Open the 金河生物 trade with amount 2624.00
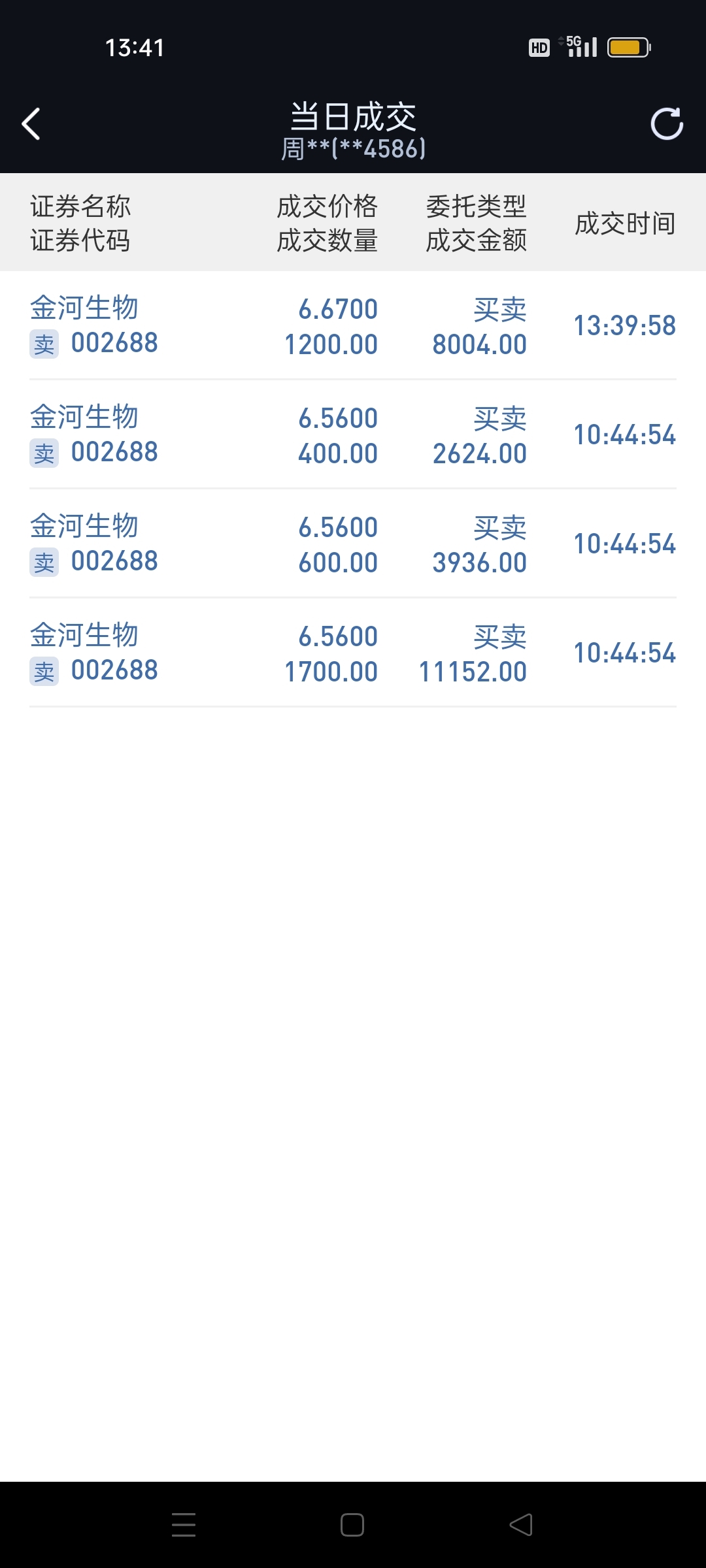The image size is (706, 1568). (353, 434)
